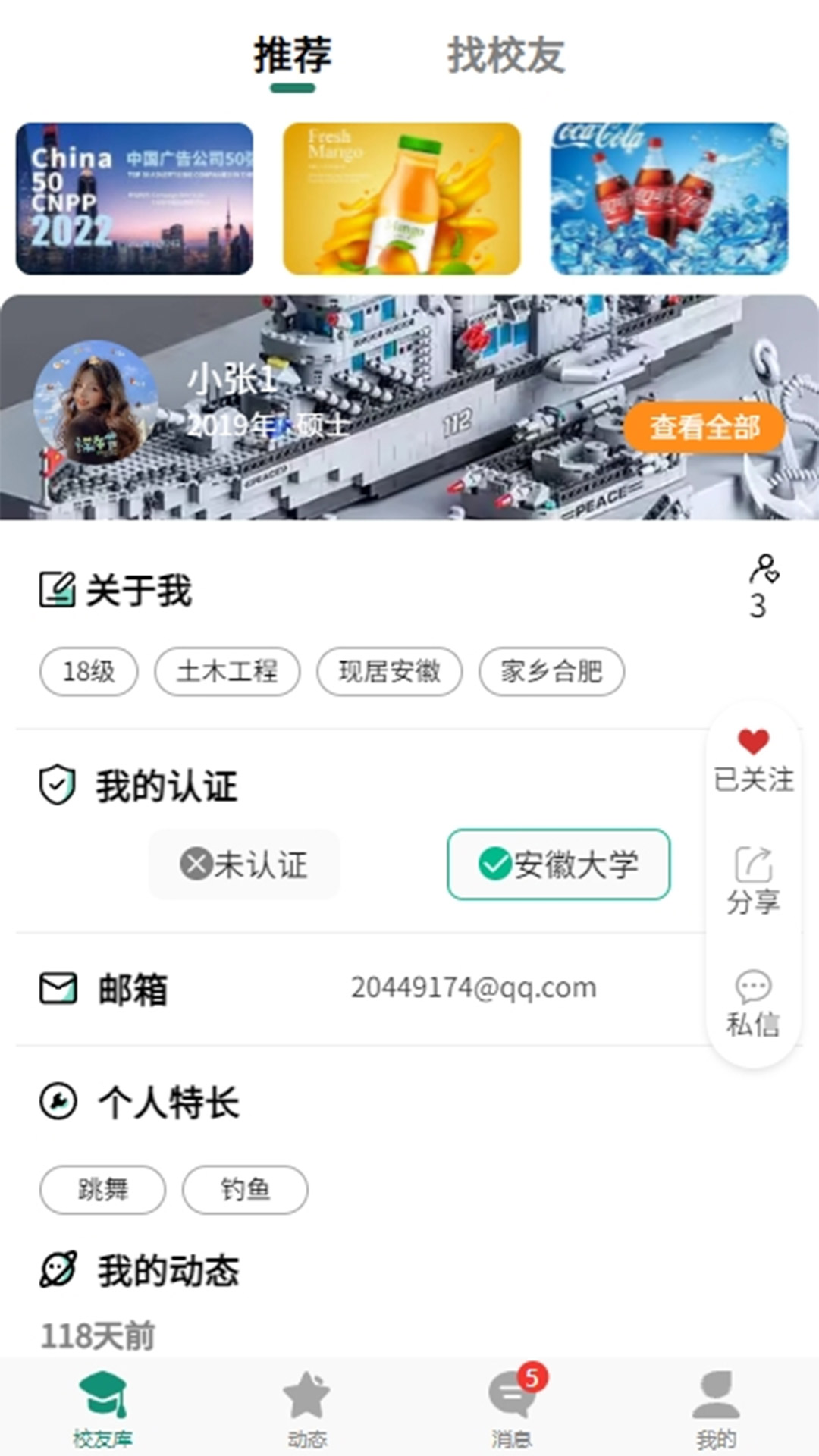Image resolution: width=819 pixels, height=1456 pixels.
Task: Go to the 我的 navigation tab
Action: coord(716,1409)
